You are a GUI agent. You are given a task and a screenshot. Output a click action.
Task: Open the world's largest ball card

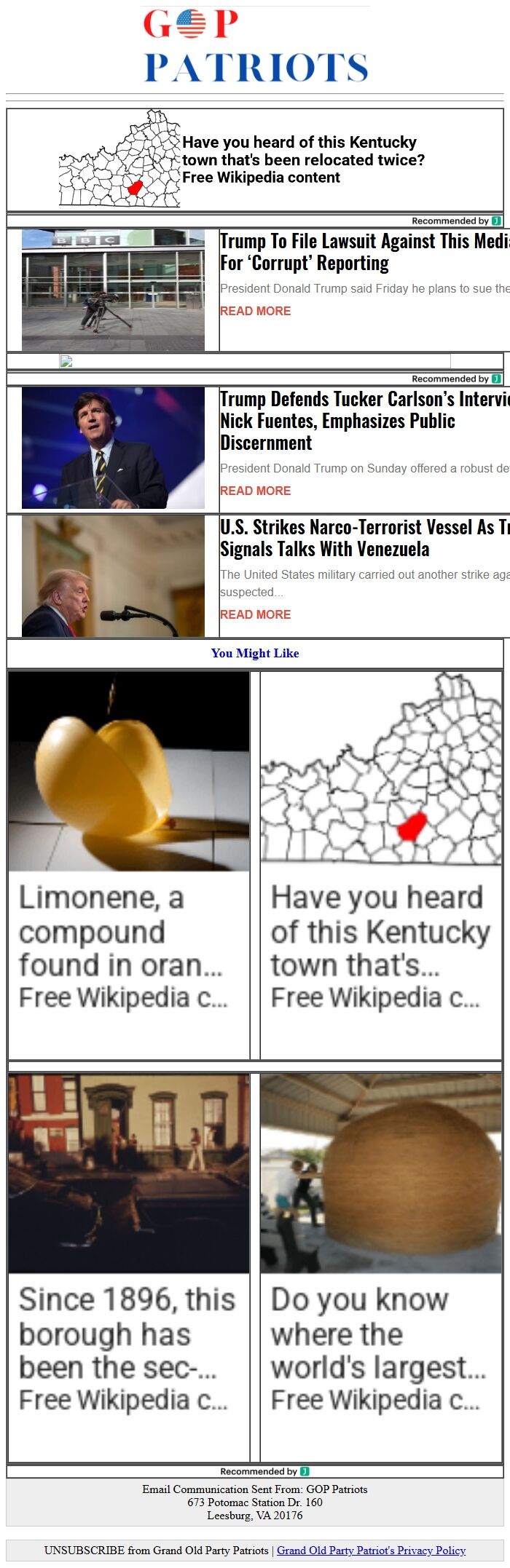coord(381,1267)
